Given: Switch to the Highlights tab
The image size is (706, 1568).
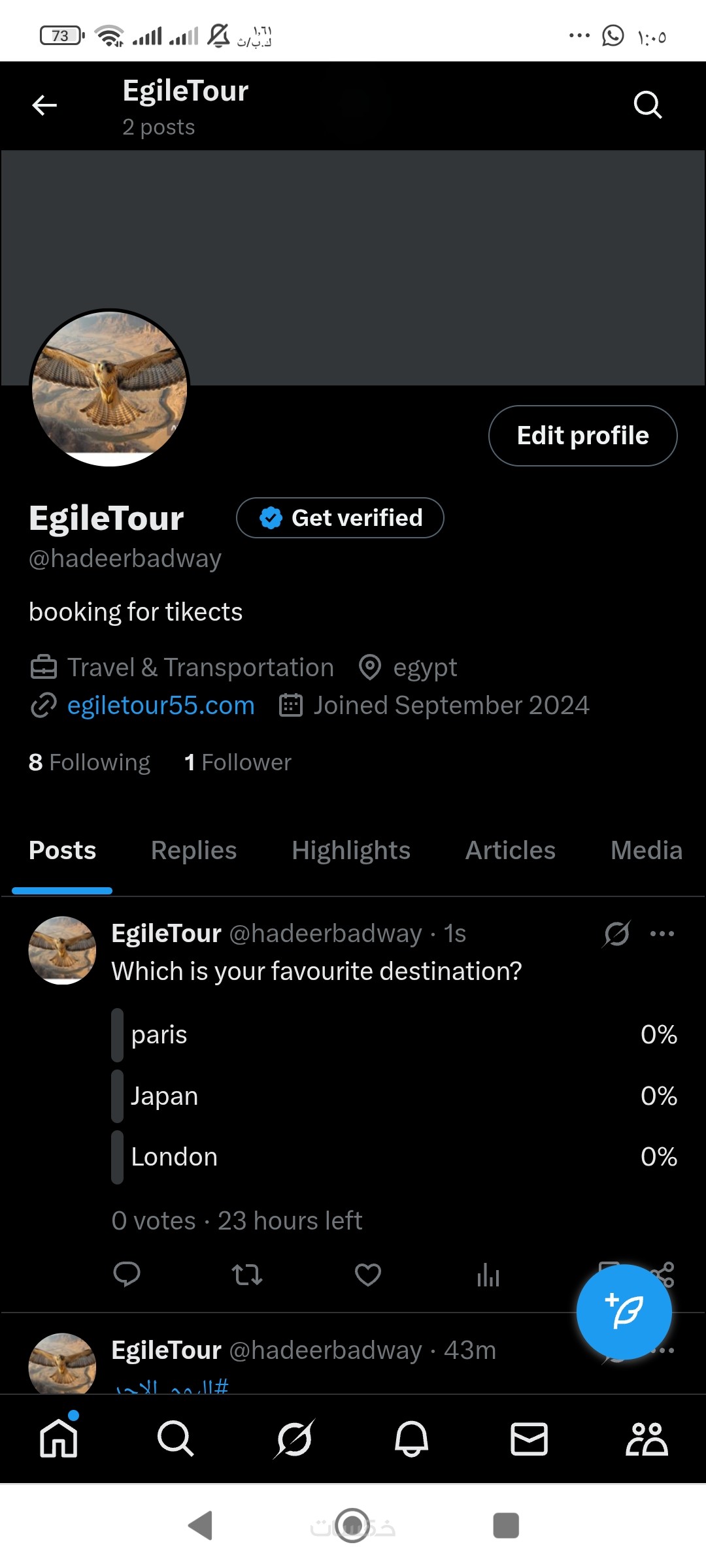Looking at the screenshot, I should pos(351,851).
